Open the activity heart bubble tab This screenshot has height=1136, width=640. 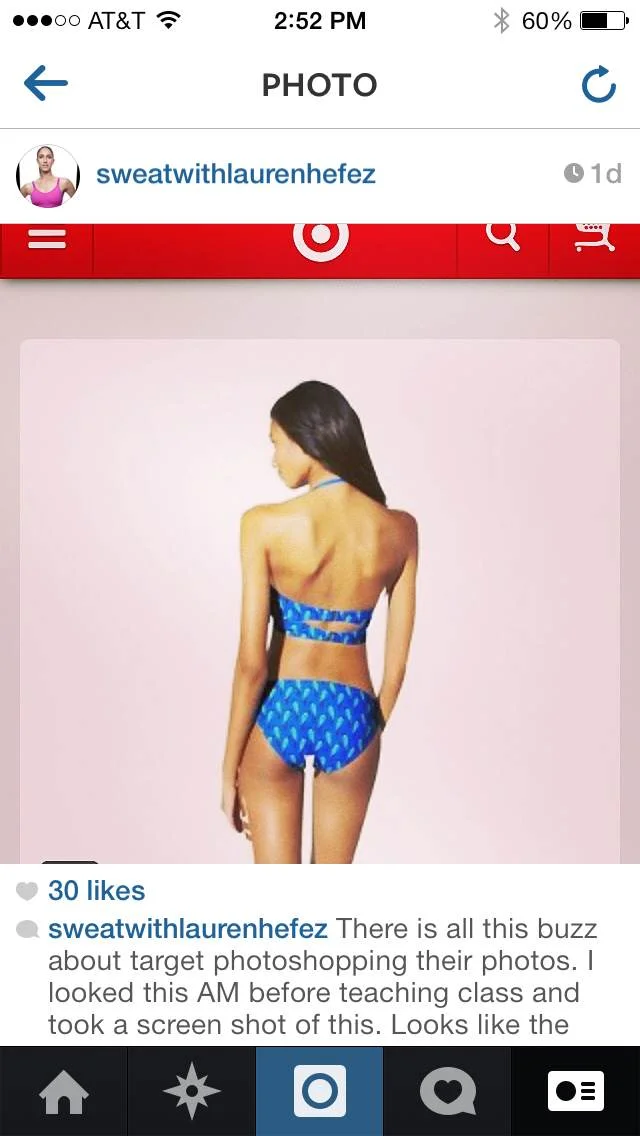pyautogui.click(x=447, y=1091)
